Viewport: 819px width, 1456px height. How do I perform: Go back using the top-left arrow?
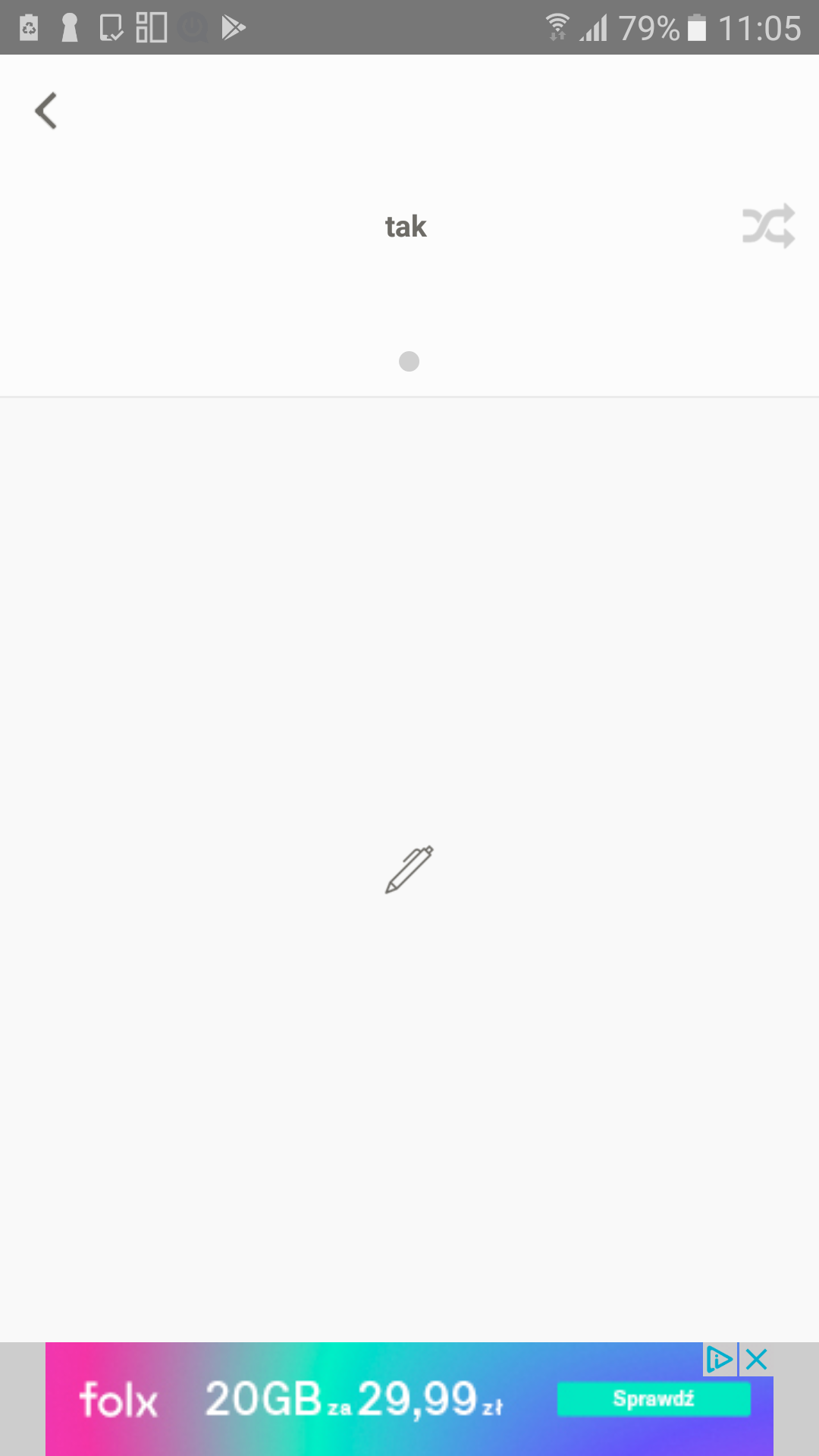[x=46, y=111]
